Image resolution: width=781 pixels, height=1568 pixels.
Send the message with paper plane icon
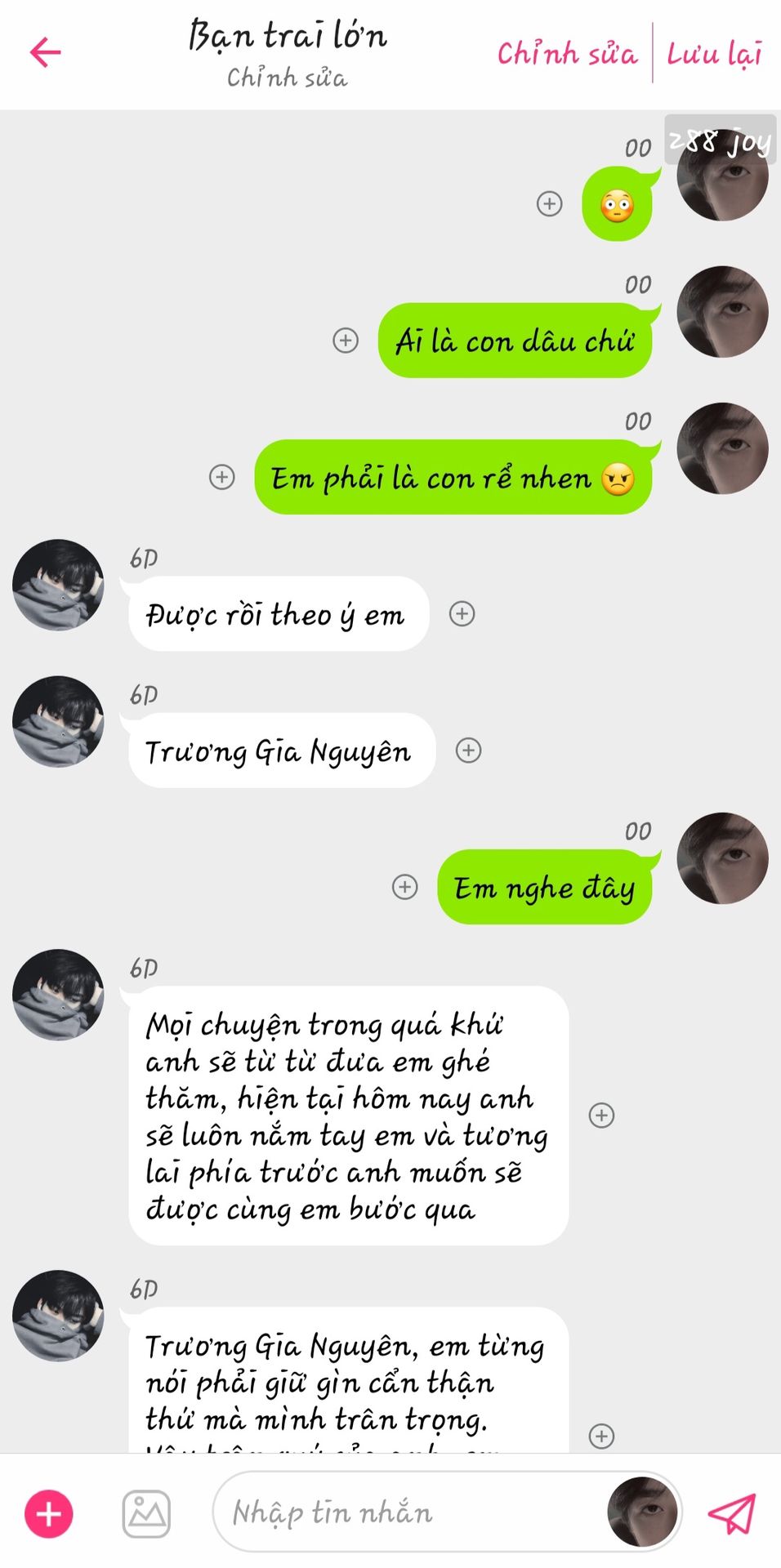pos(731,1513)
